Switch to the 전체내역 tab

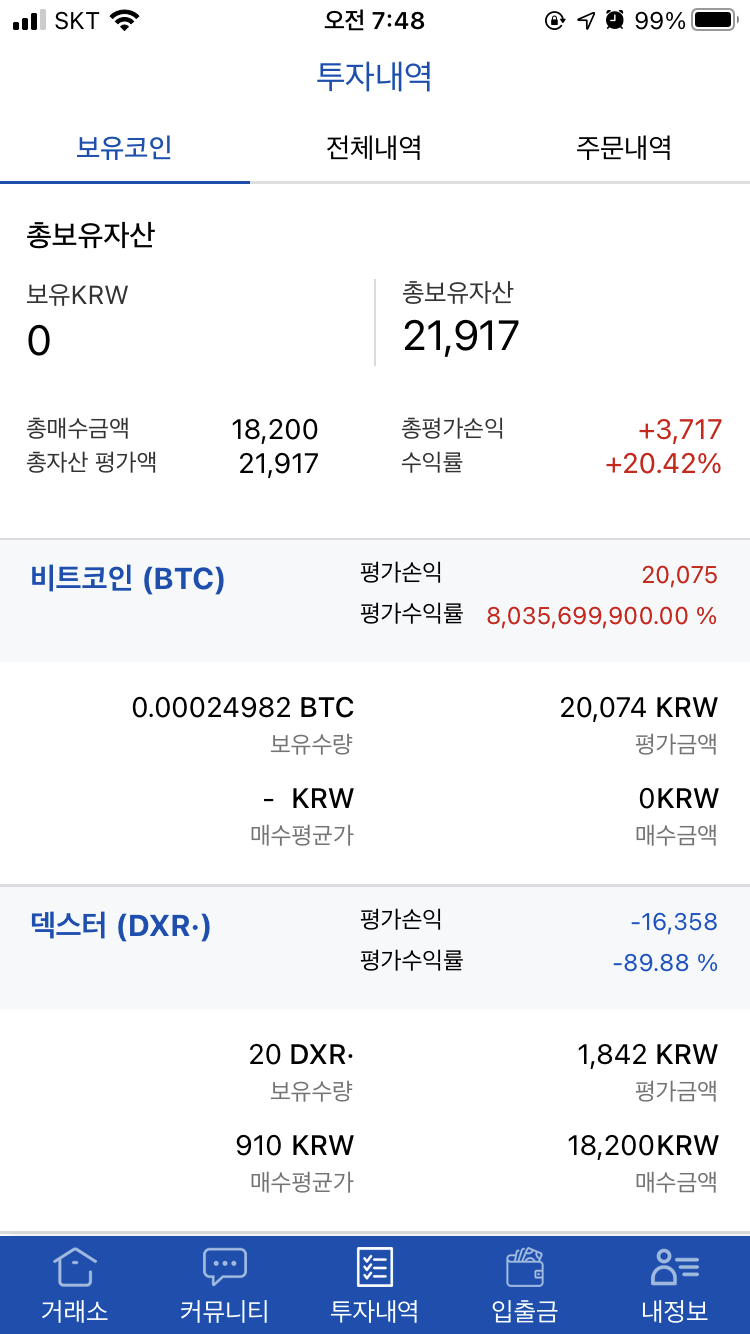tap(374, 148)
